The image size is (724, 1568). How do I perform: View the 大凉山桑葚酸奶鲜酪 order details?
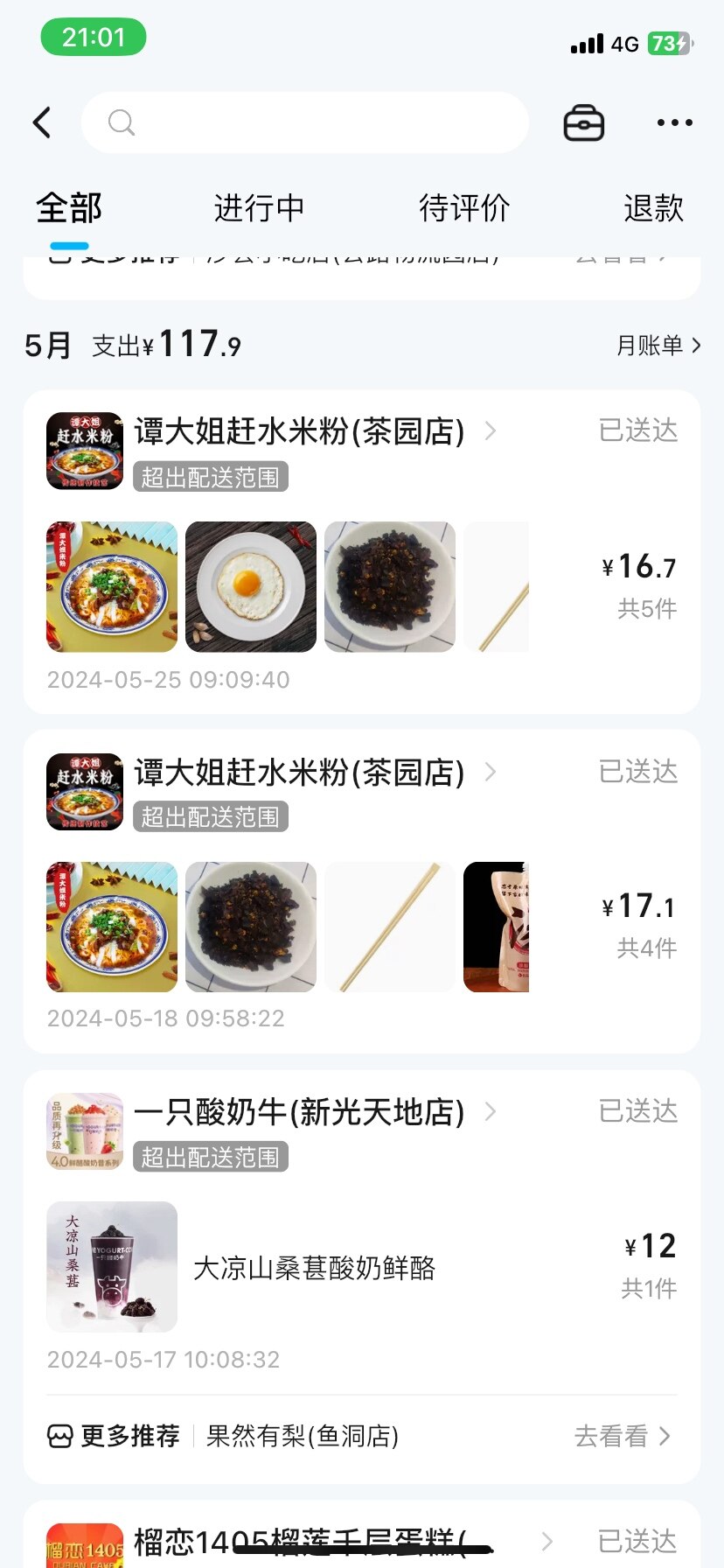314,1268
